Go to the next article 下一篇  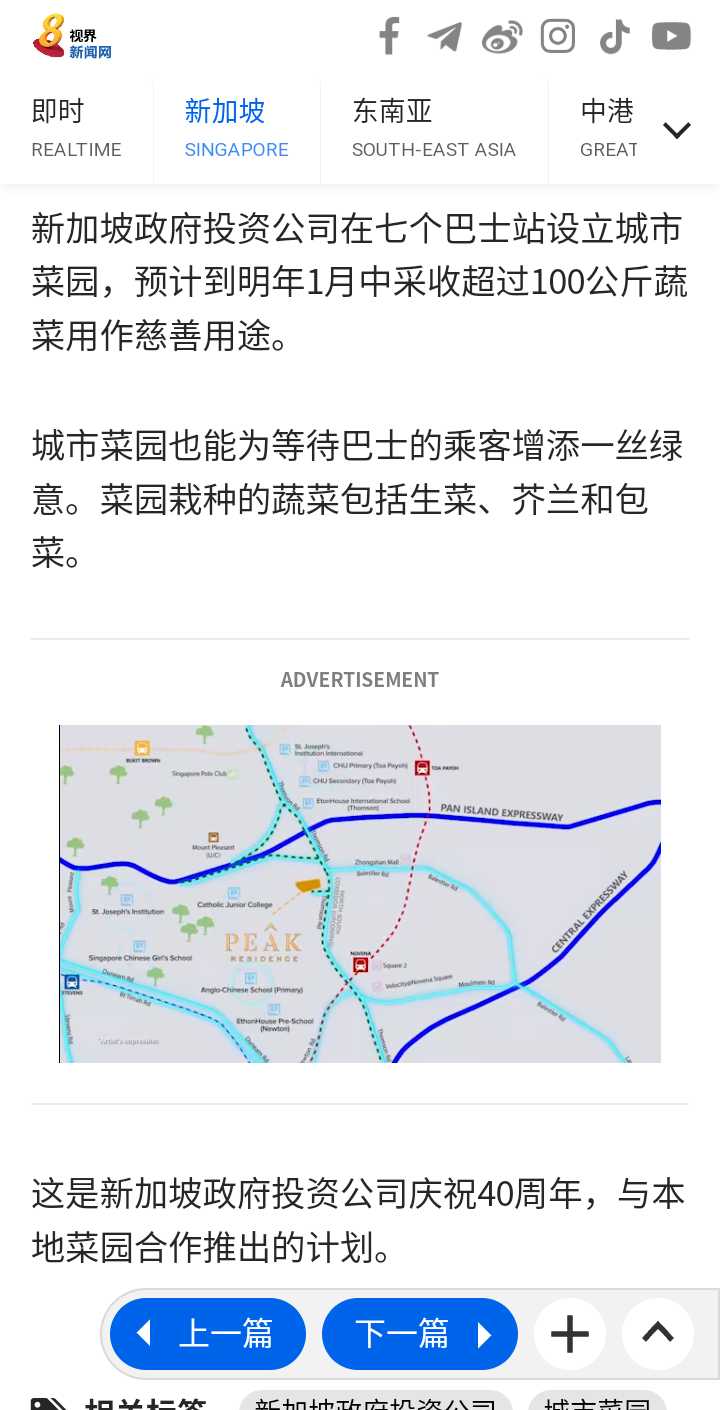coord(420,1334)
